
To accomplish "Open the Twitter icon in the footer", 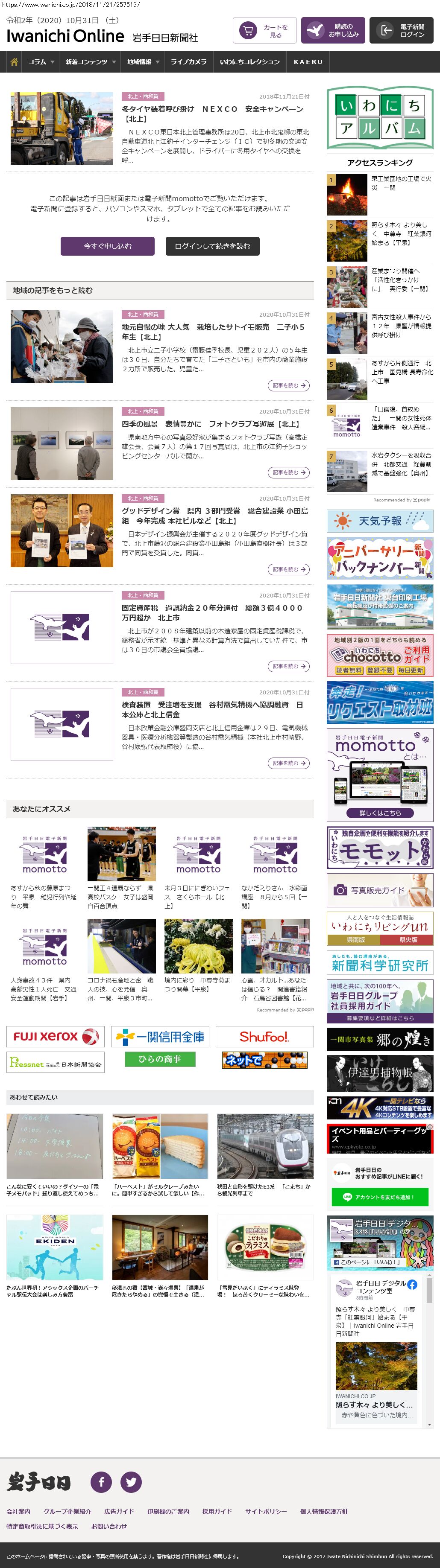I will pyautogui.click(x=131, y=1481).
